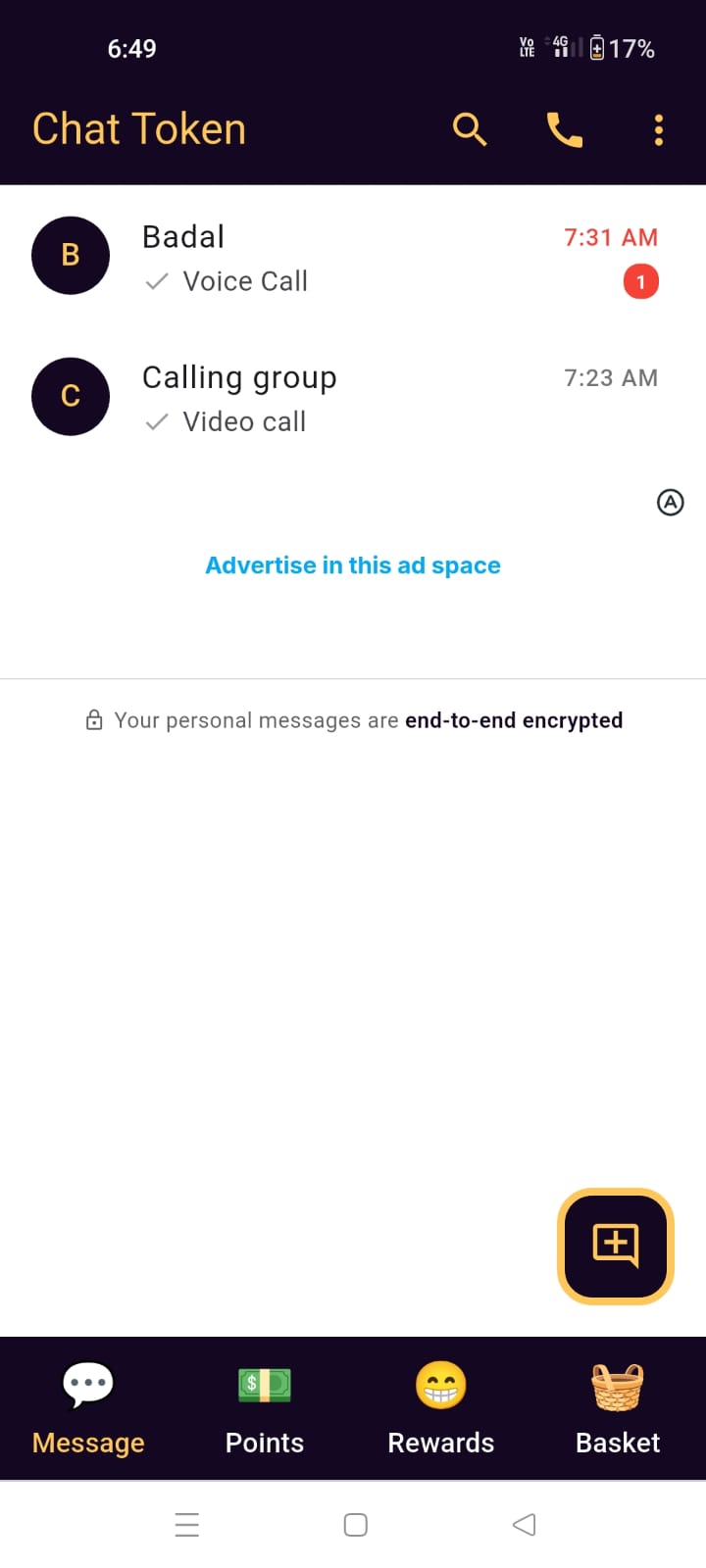Open the search icon in app bar

click(470, 129)
